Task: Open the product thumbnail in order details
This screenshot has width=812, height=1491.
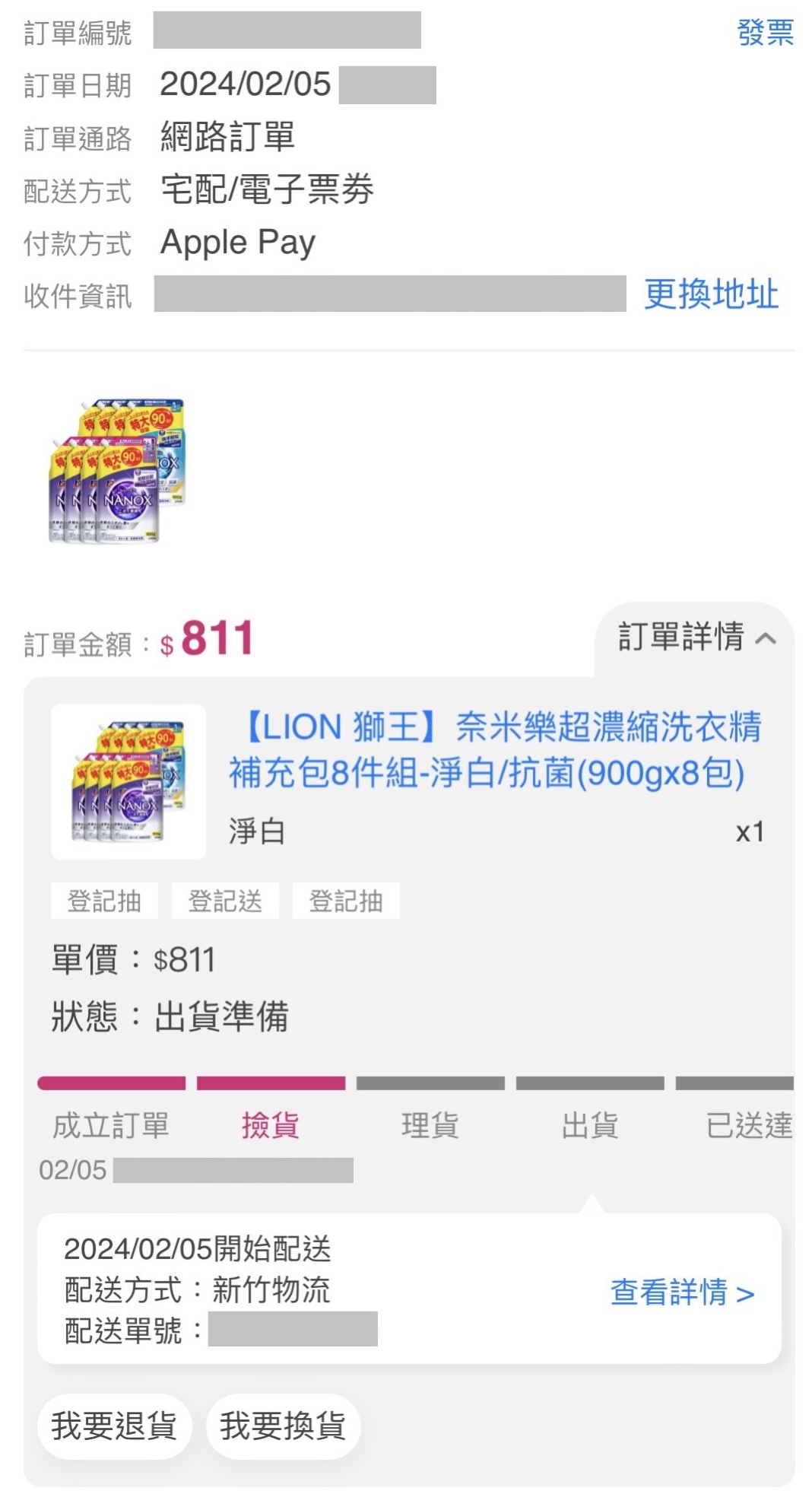Action: (128, 782)
